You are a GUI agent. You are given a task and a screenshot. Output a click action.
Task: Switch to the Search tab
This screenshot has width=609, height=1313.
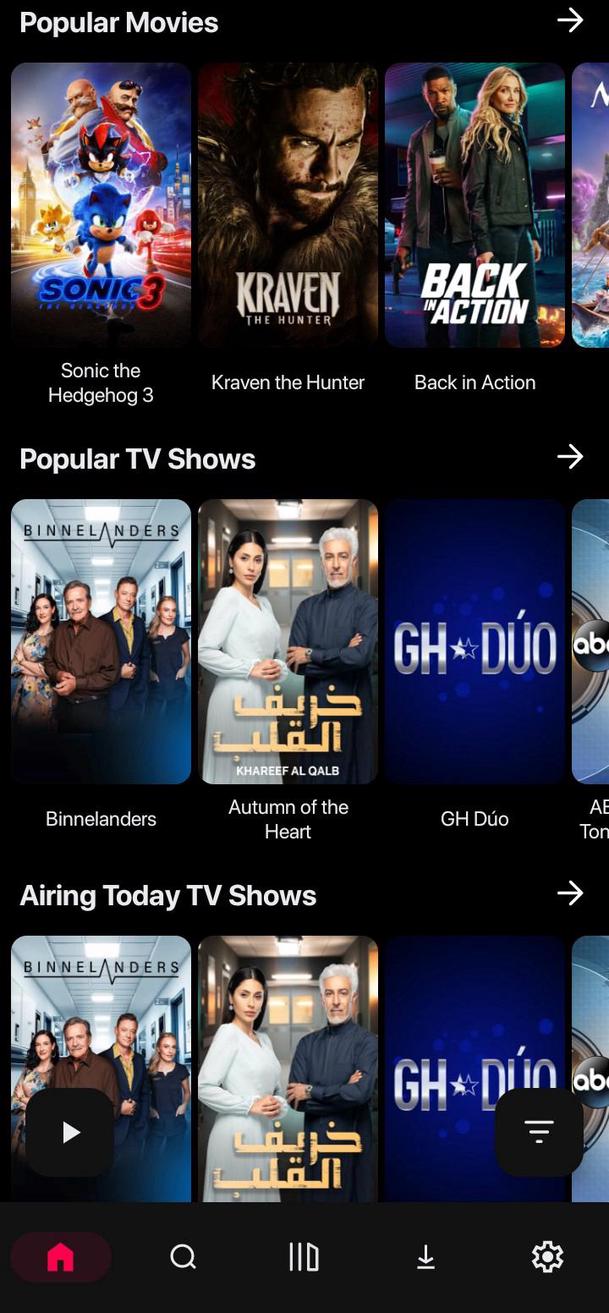[x=183, y=1257]
